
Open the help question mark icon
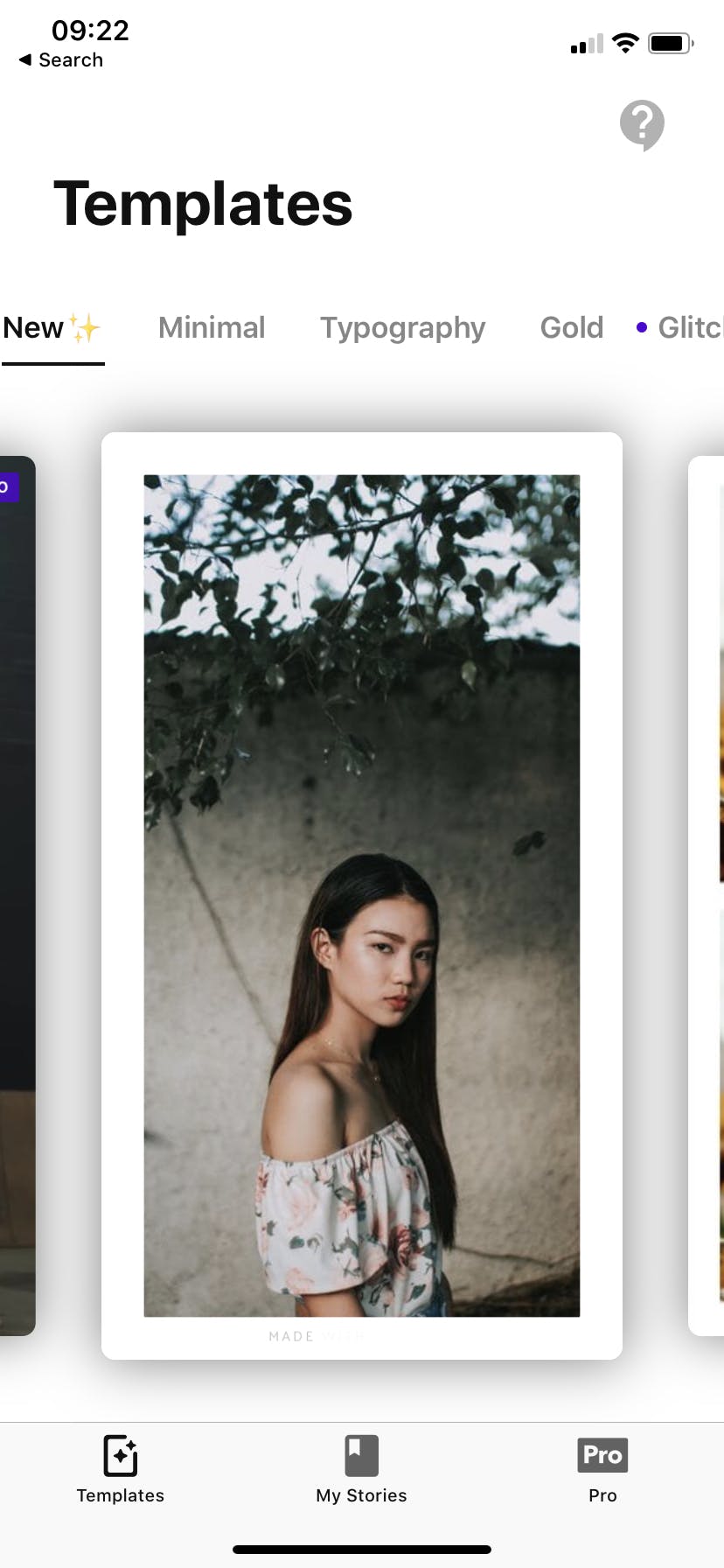click(642, 124)
